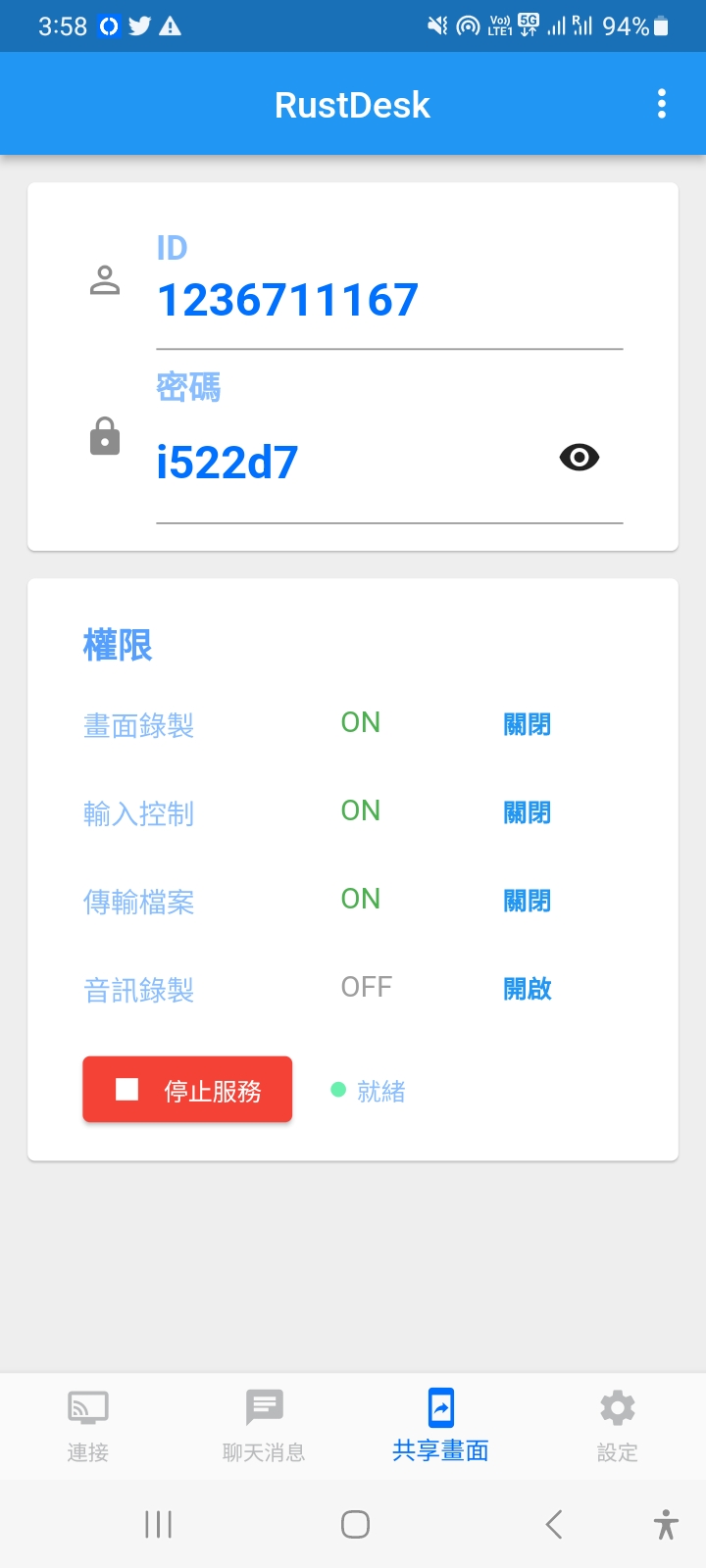Open the accessibility shortcut icon
Screen dimensions: 706x1568
pos(666,1524)
